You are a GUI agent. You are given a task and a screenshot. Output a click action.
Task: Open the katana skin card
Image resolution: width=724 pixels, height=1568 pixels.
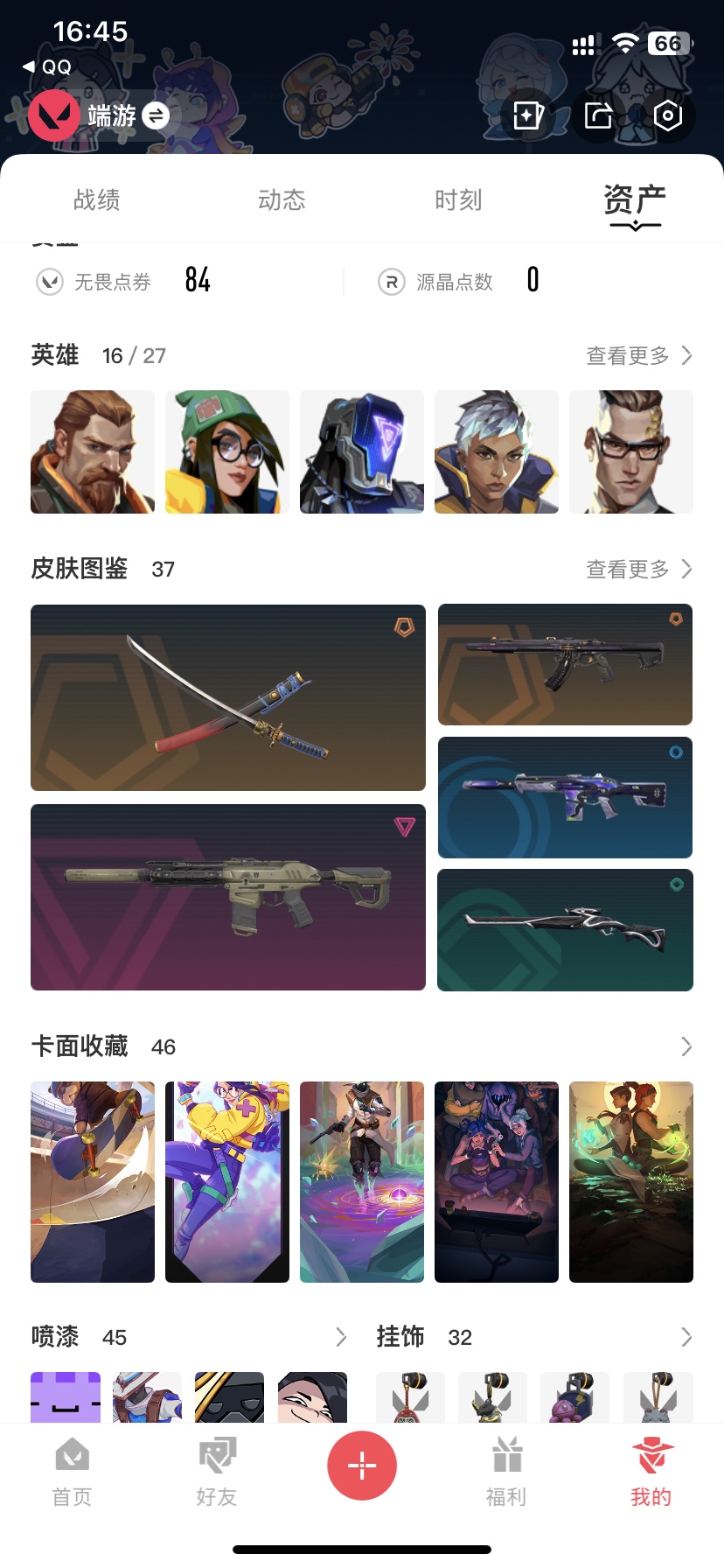pos(228,697)
